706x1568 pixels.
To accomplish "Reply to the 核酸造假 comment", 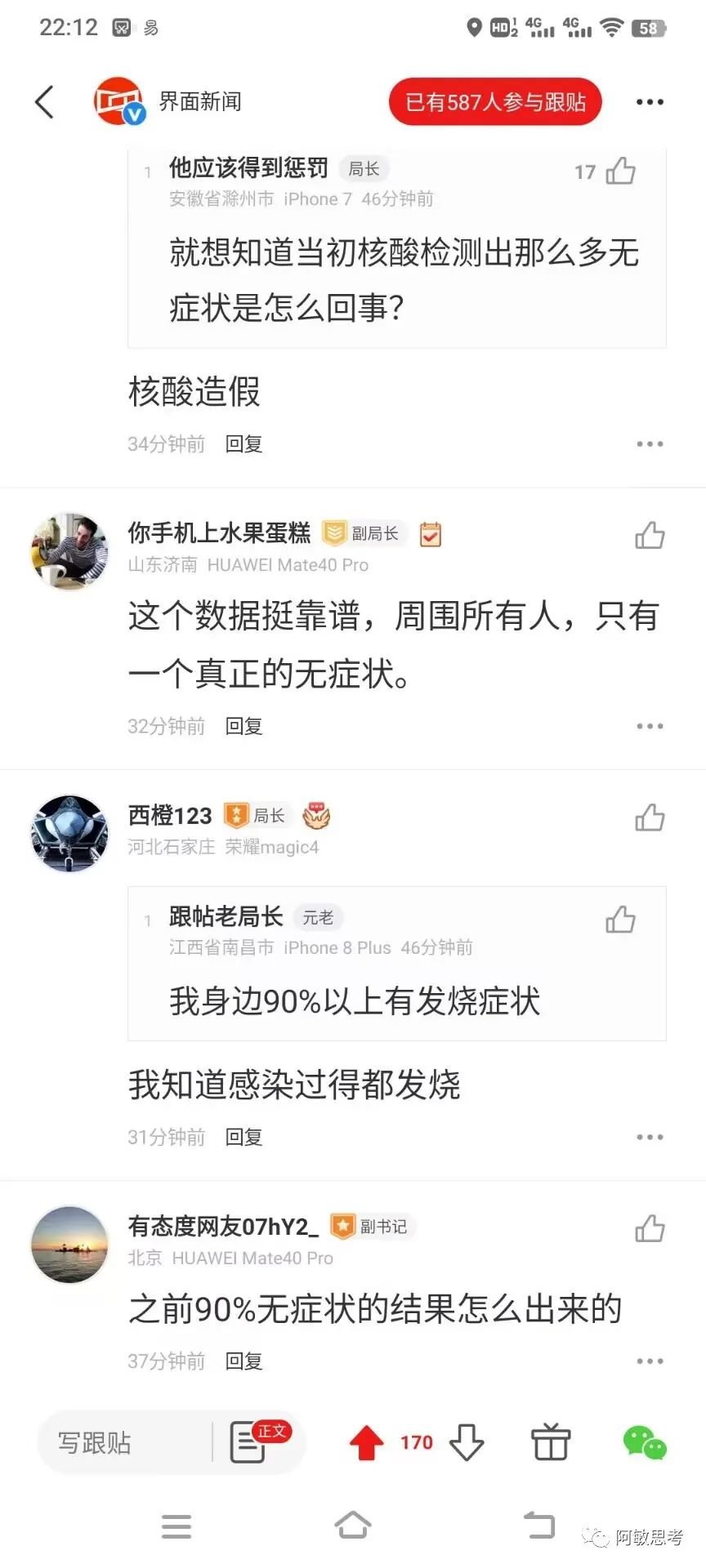I will 244,444.
